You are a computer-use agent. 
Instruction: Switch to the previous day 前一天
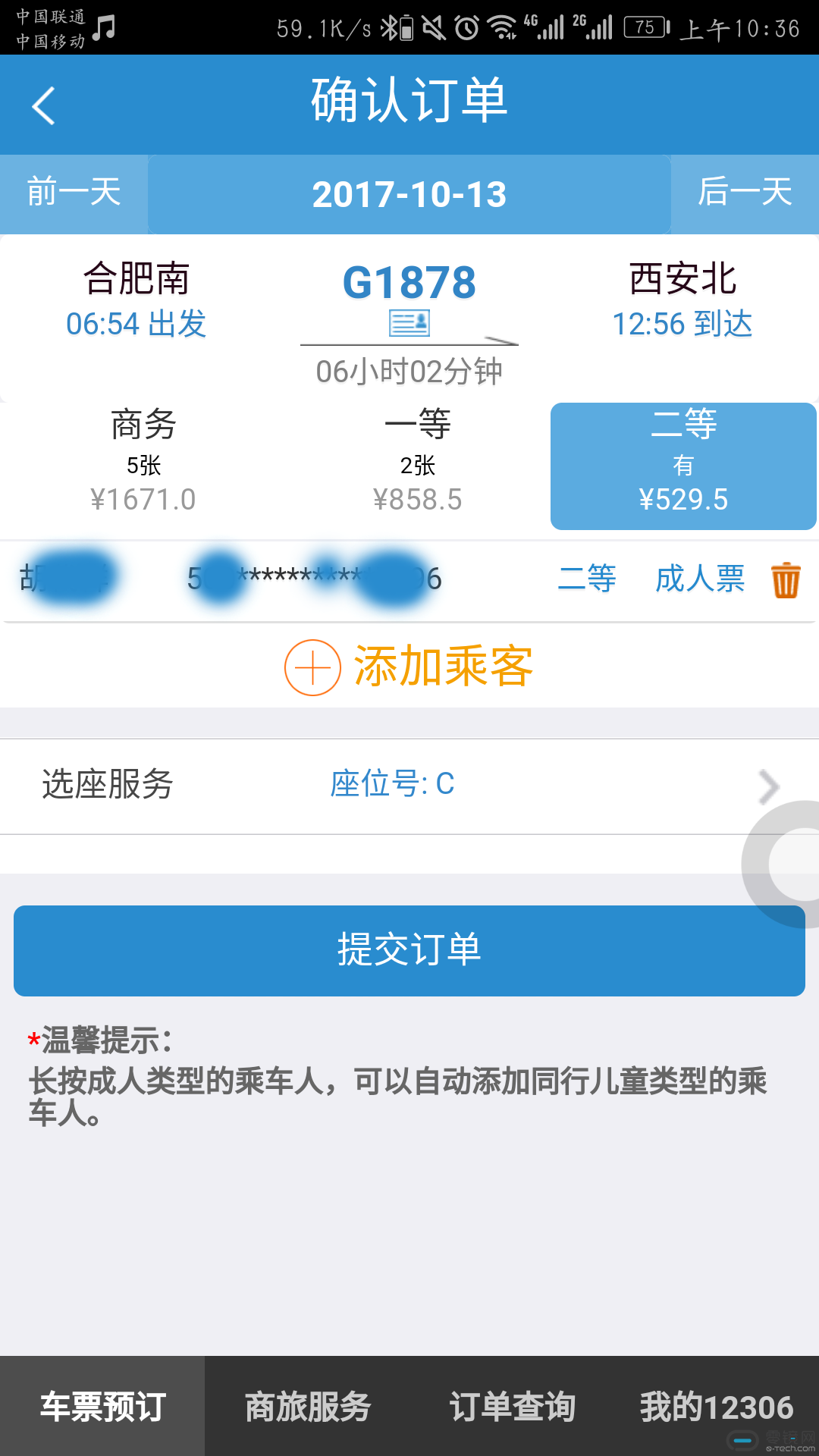coord(74,194)
